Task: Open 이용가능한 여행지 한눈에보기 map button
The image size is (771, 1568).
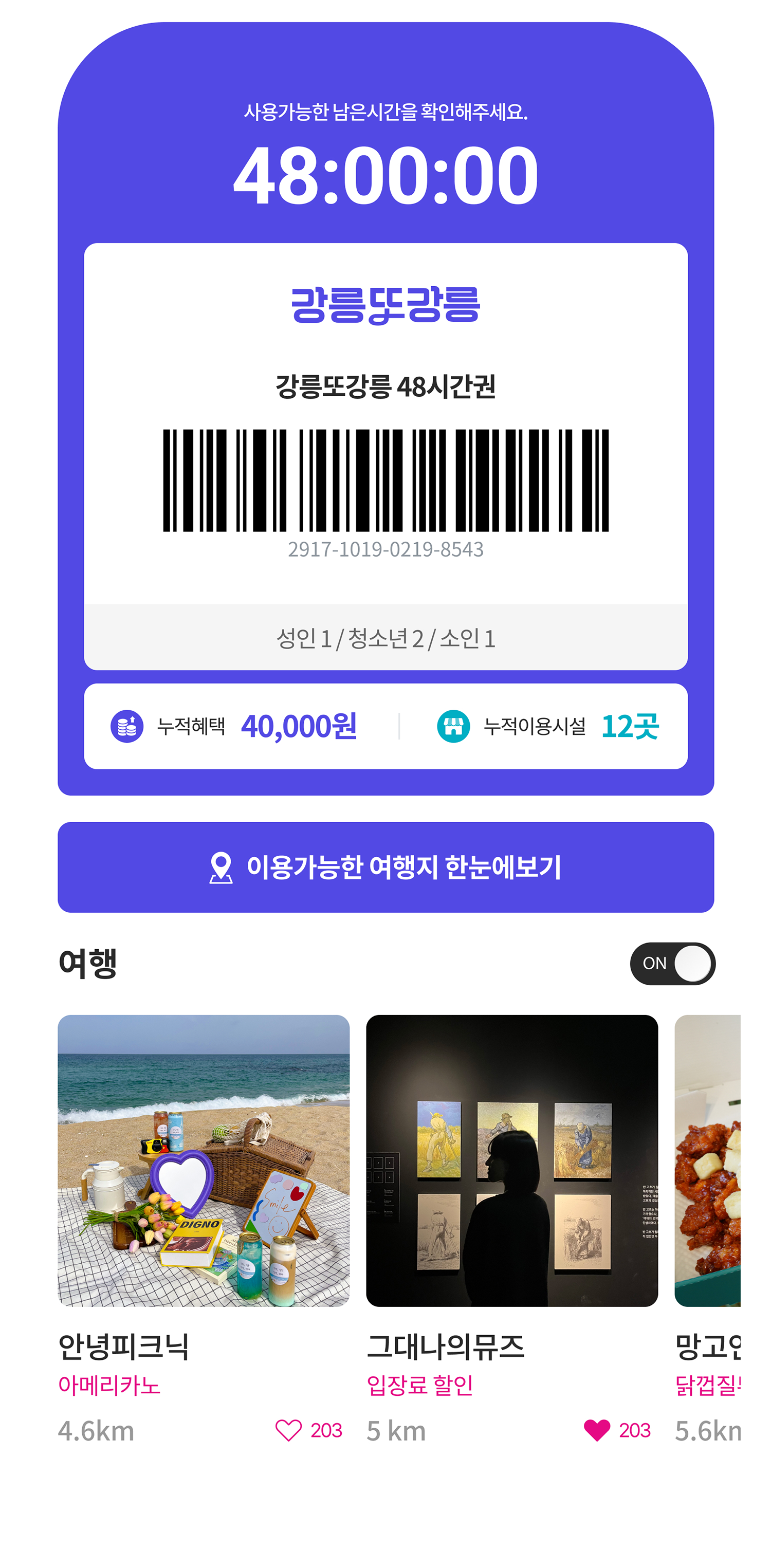Action: (385, 866)
